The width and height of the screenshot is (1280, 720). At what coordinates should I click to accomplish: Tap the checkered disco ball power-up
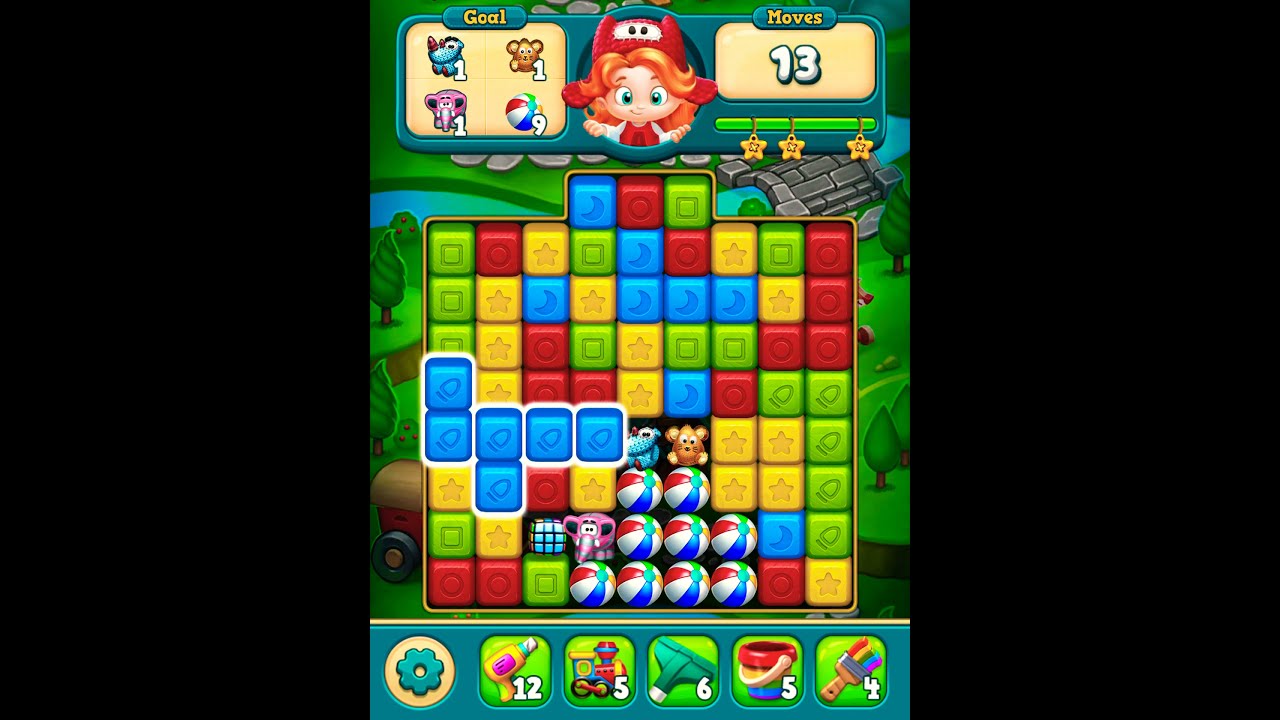pyautogui.click(x=547, y=536)
